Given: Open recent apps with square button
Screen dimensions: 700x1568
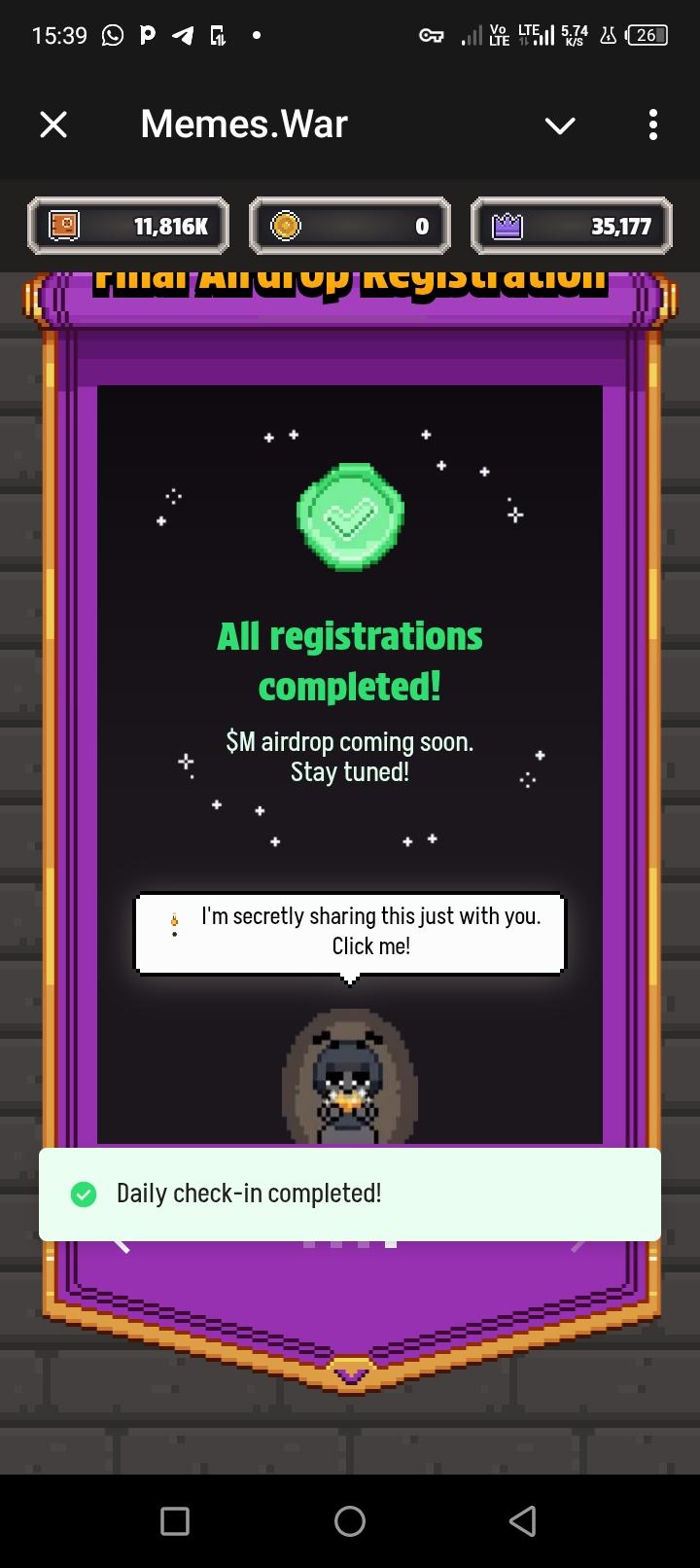Looking at the screenshot, I should pos(175,1520).
